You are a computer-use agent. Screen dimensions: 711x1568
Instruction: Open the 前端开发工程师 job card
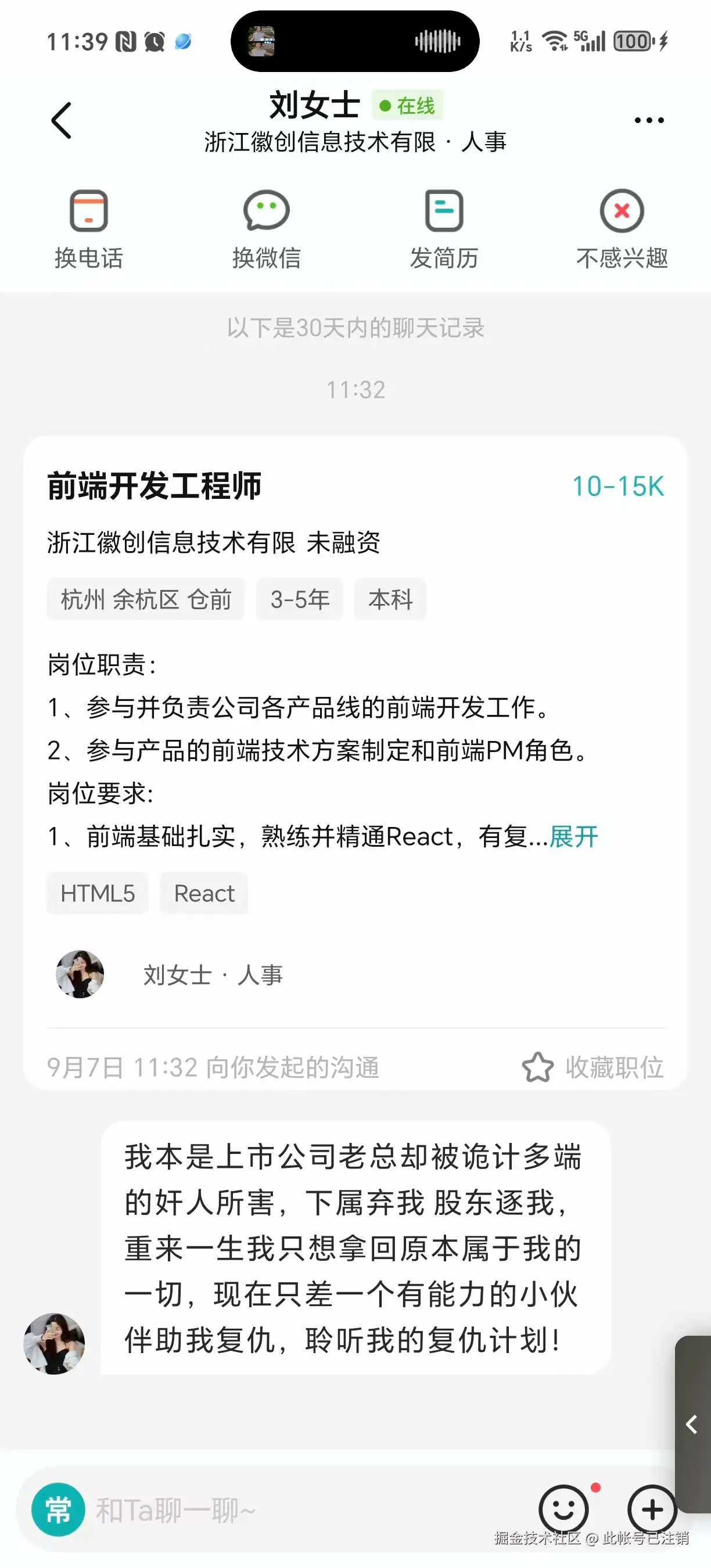(155, 485)
